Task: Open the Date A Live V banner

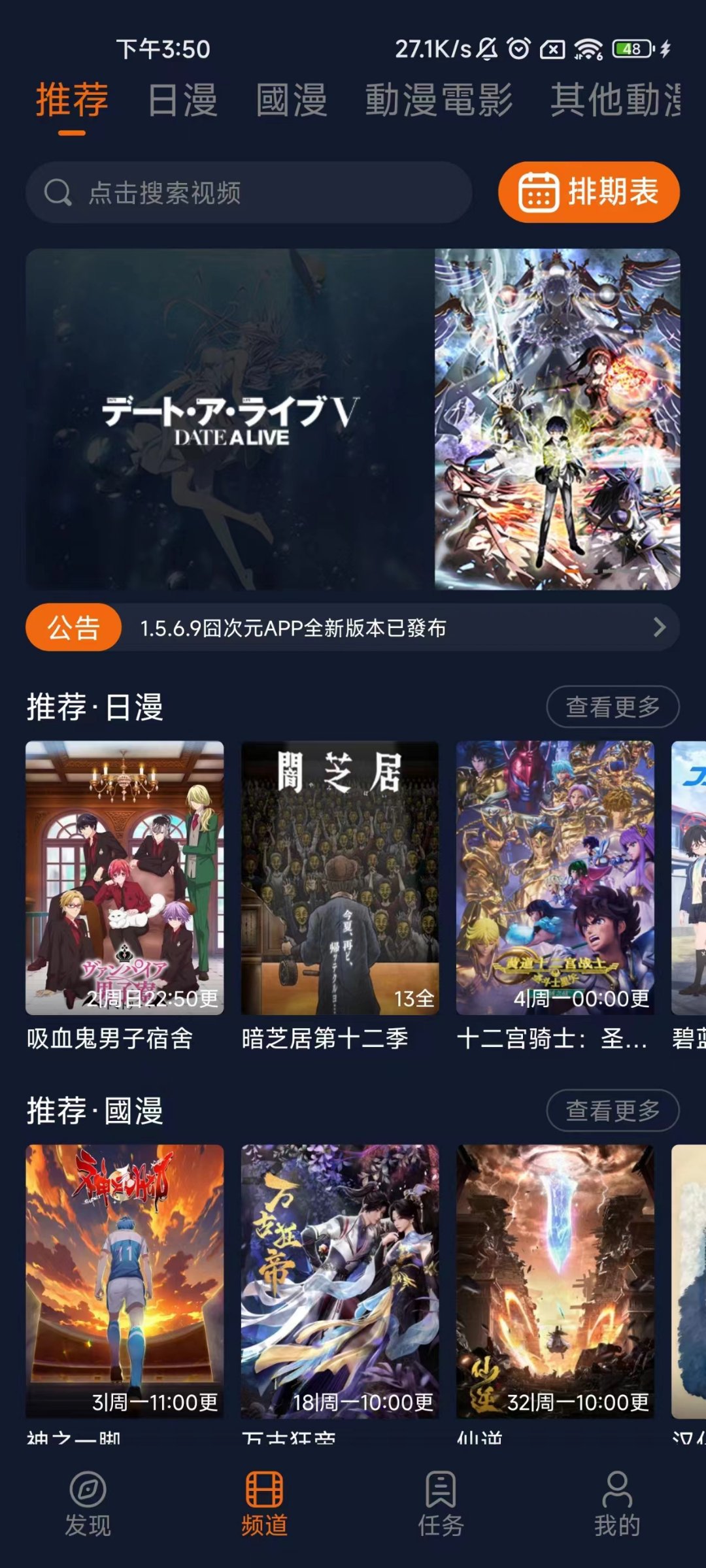Action: click(x=353, y=419)
